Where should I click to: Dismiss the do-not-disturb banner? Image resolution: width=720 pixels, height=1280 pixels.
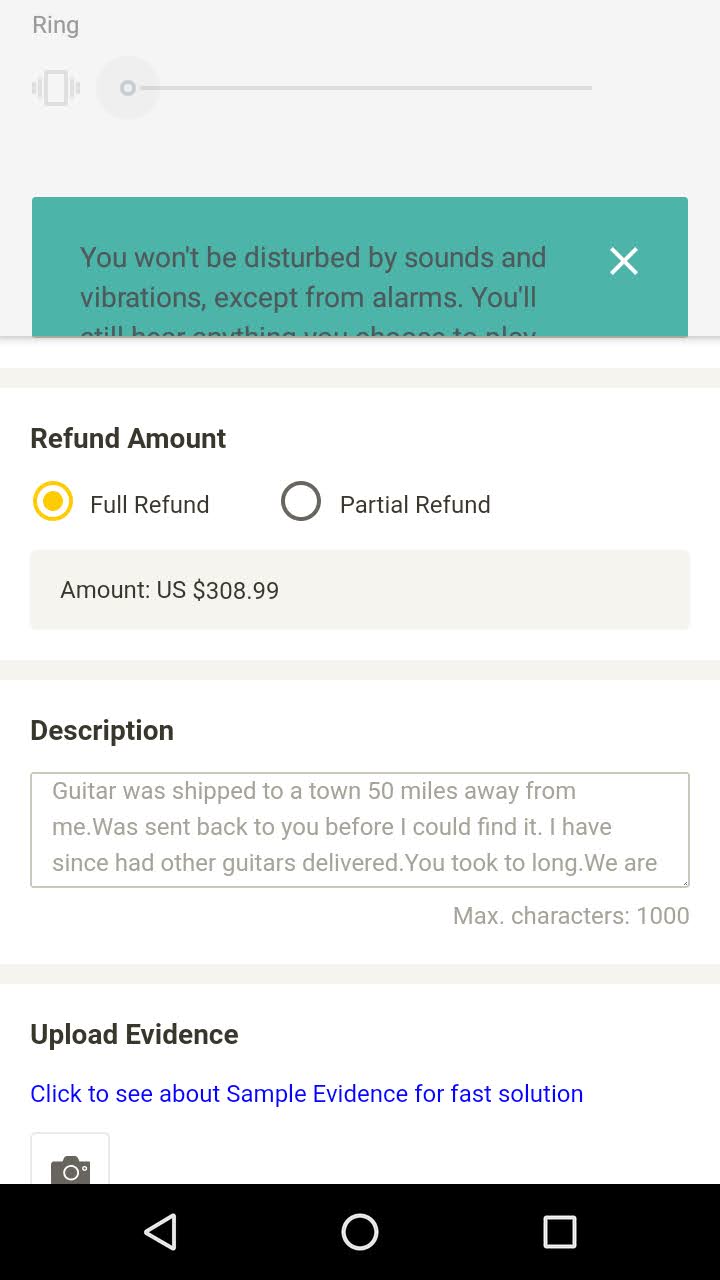pos(623,261)
